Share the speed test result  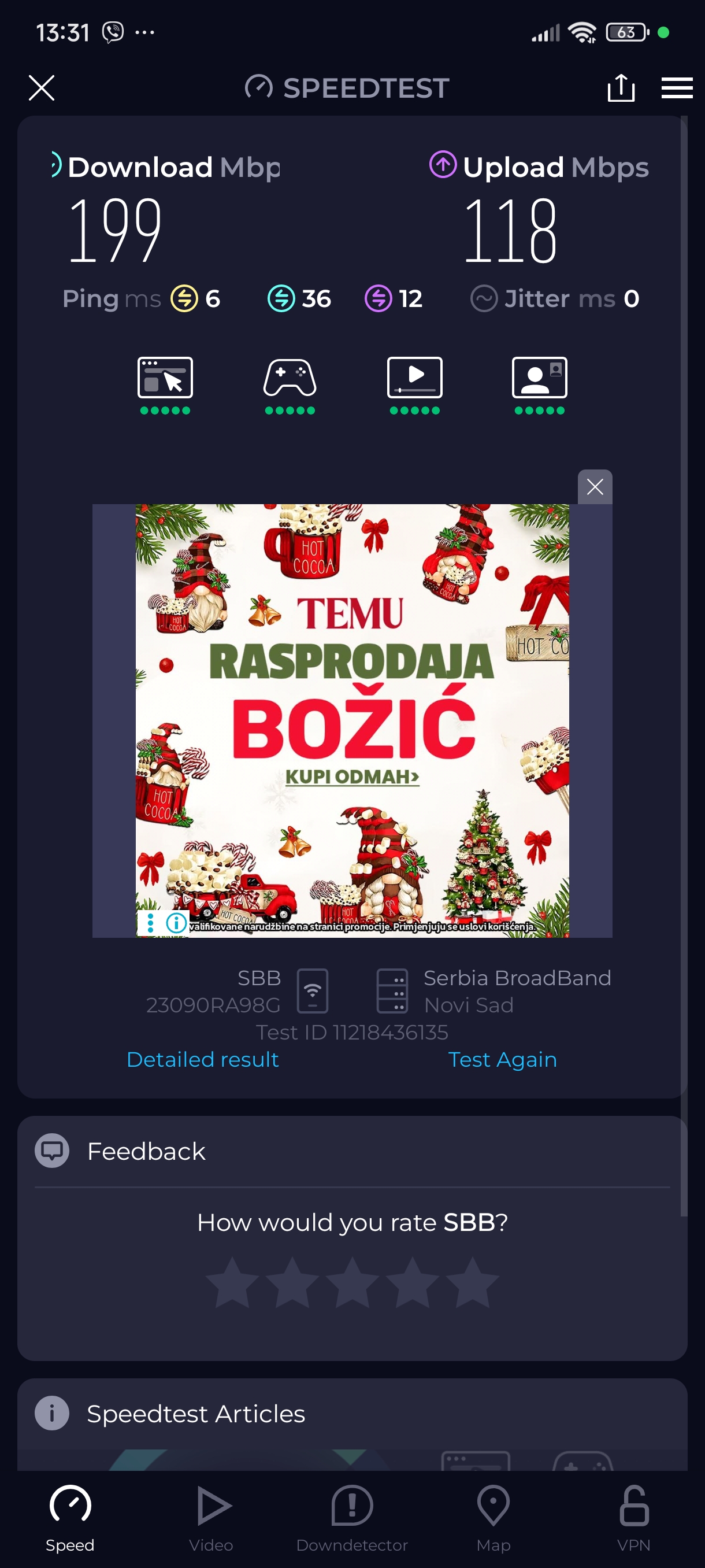coord(621,88)
